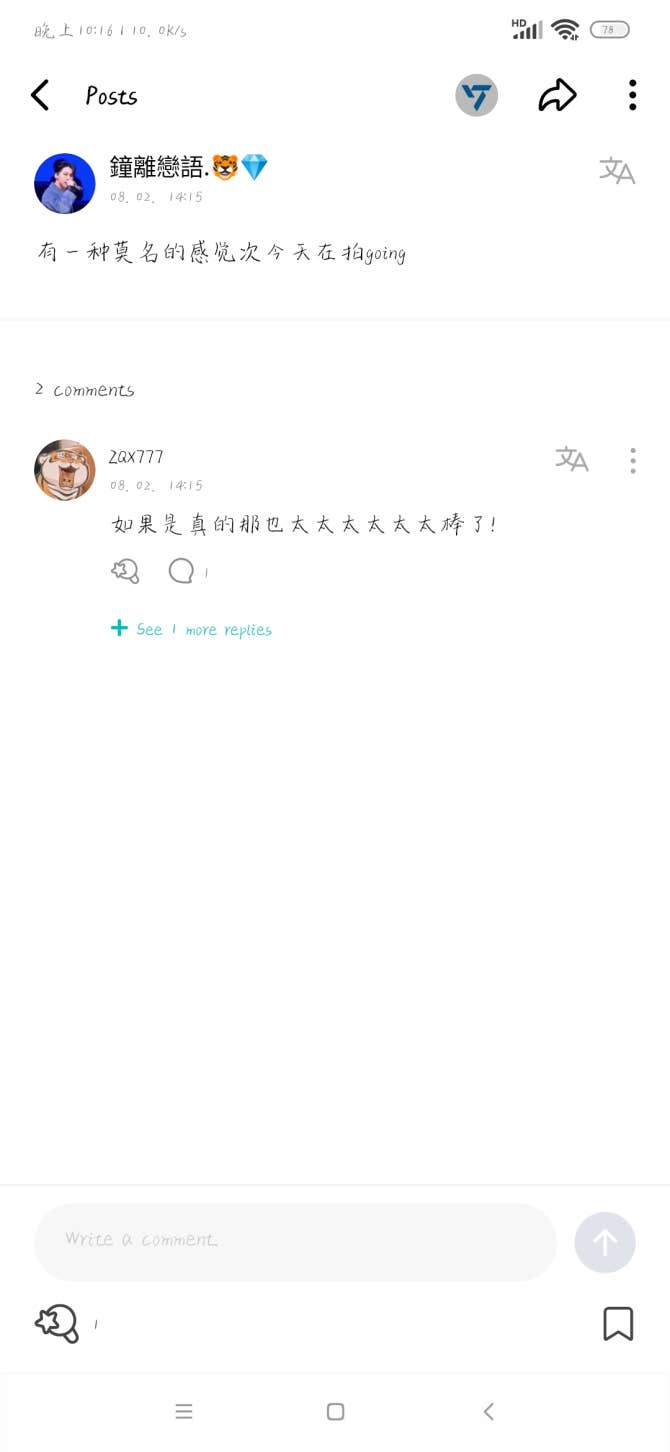Share this post
The height and width of the screenshot is (1452, 670).
(x=557, y=96)
